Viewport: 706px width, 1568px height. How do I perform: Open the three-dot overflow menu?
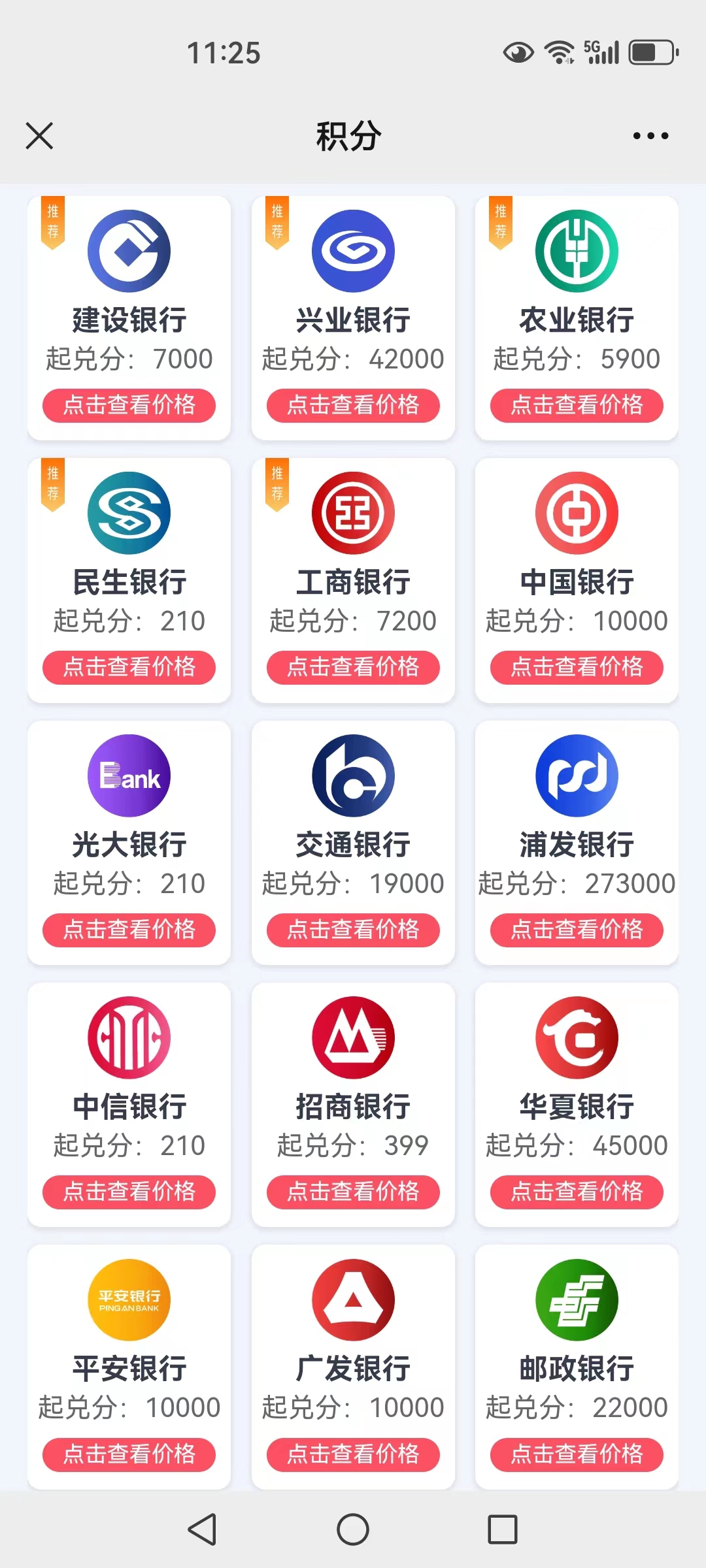[650, 136]
